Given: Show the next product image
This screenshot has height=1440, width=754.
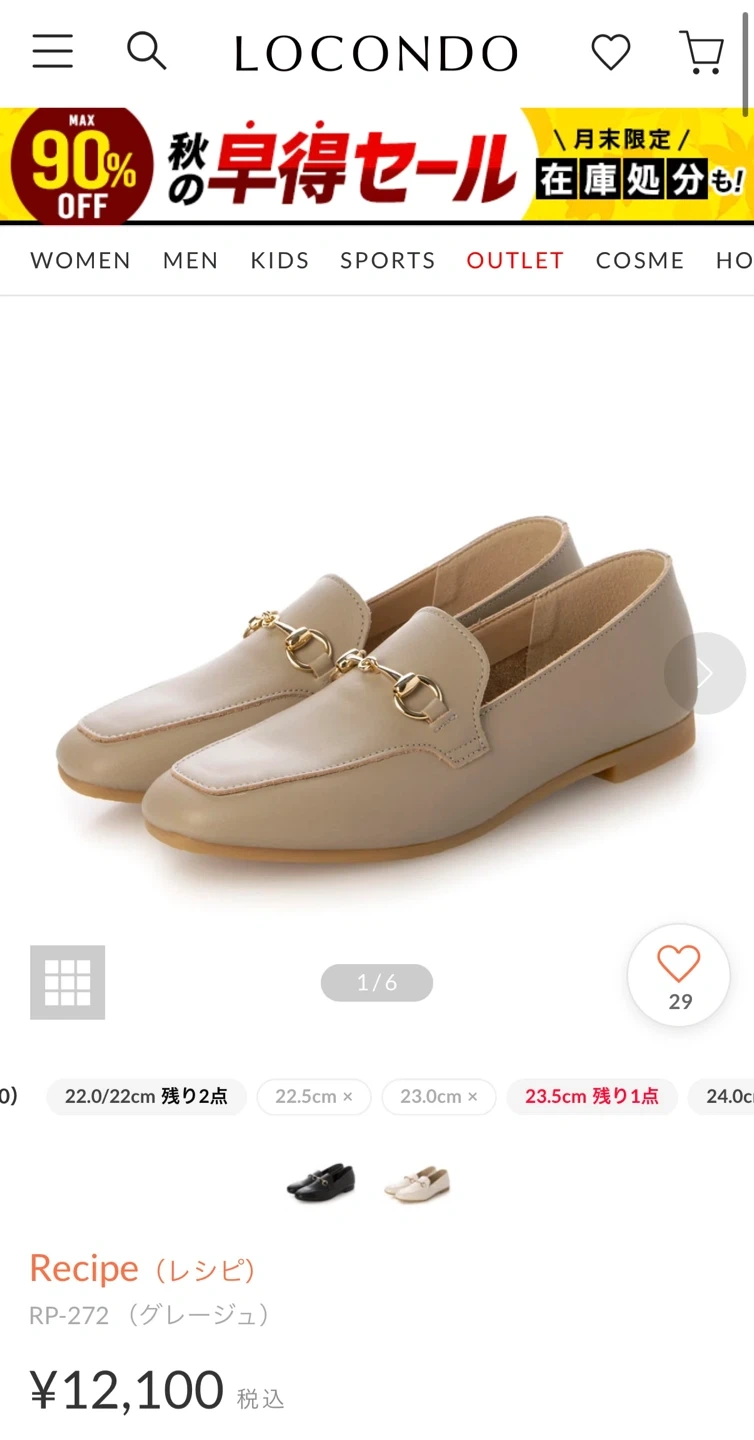Looking at the screenshot, I should pos(705,673).
